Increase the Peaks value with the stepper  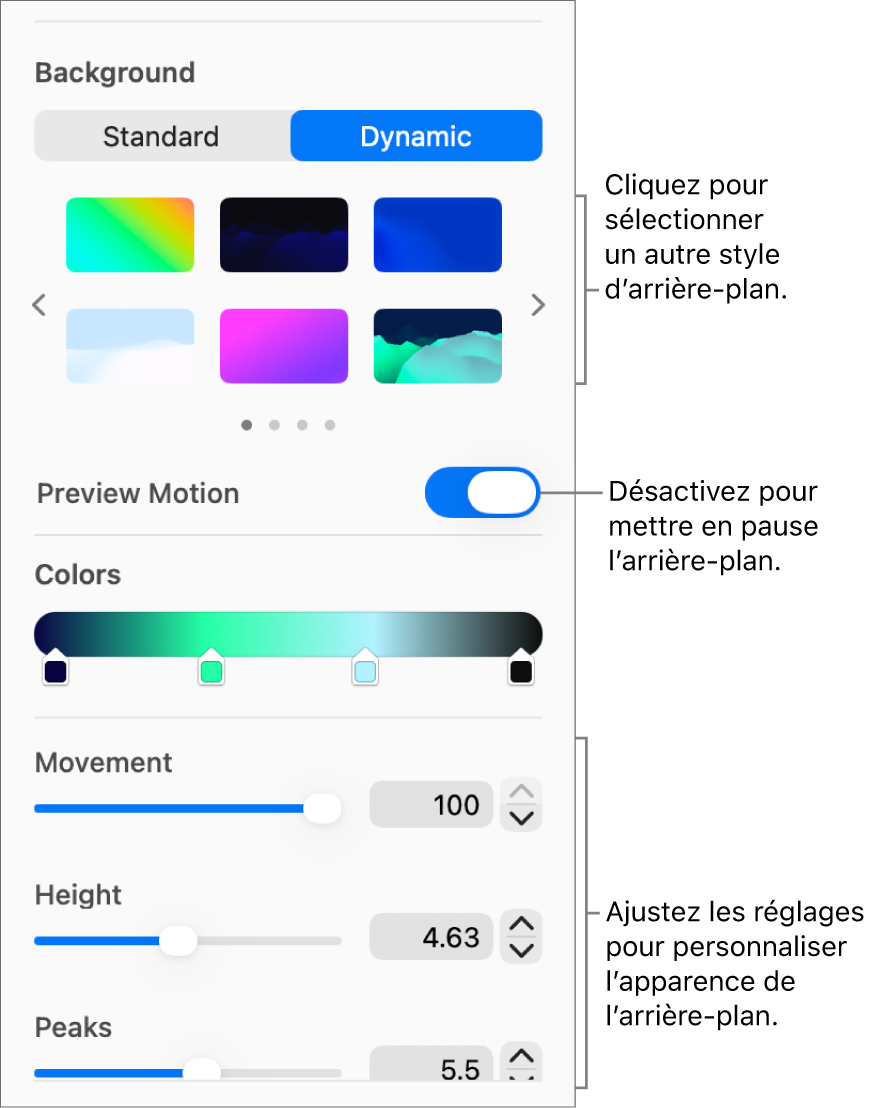[x=521, y=1055]
